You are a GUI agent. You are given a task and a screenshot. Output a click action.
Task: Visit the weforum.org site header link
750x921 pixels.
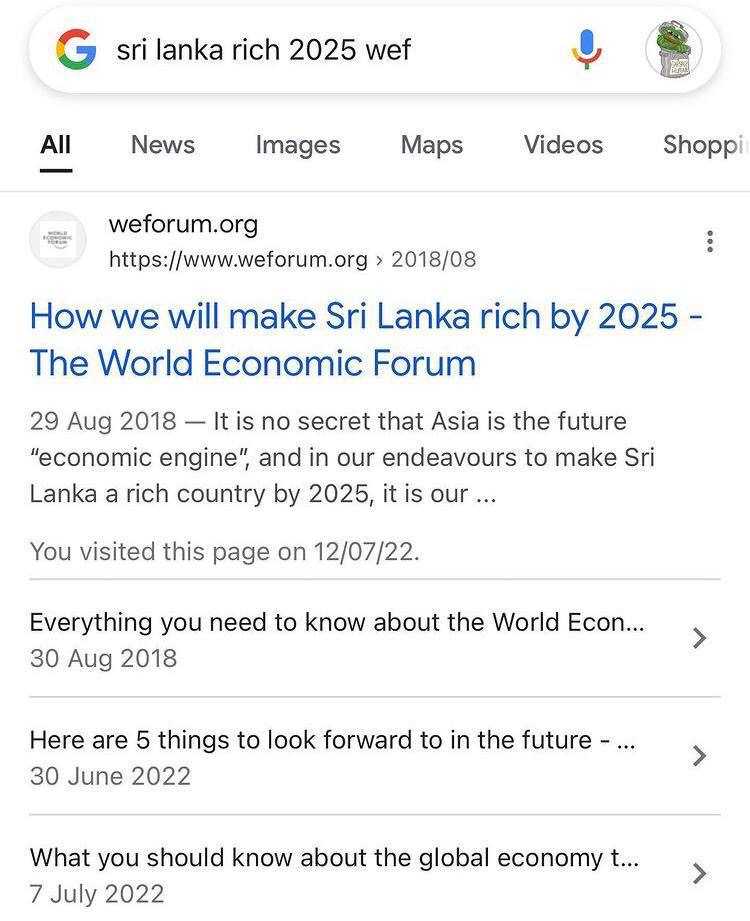[x=183, y=224]
